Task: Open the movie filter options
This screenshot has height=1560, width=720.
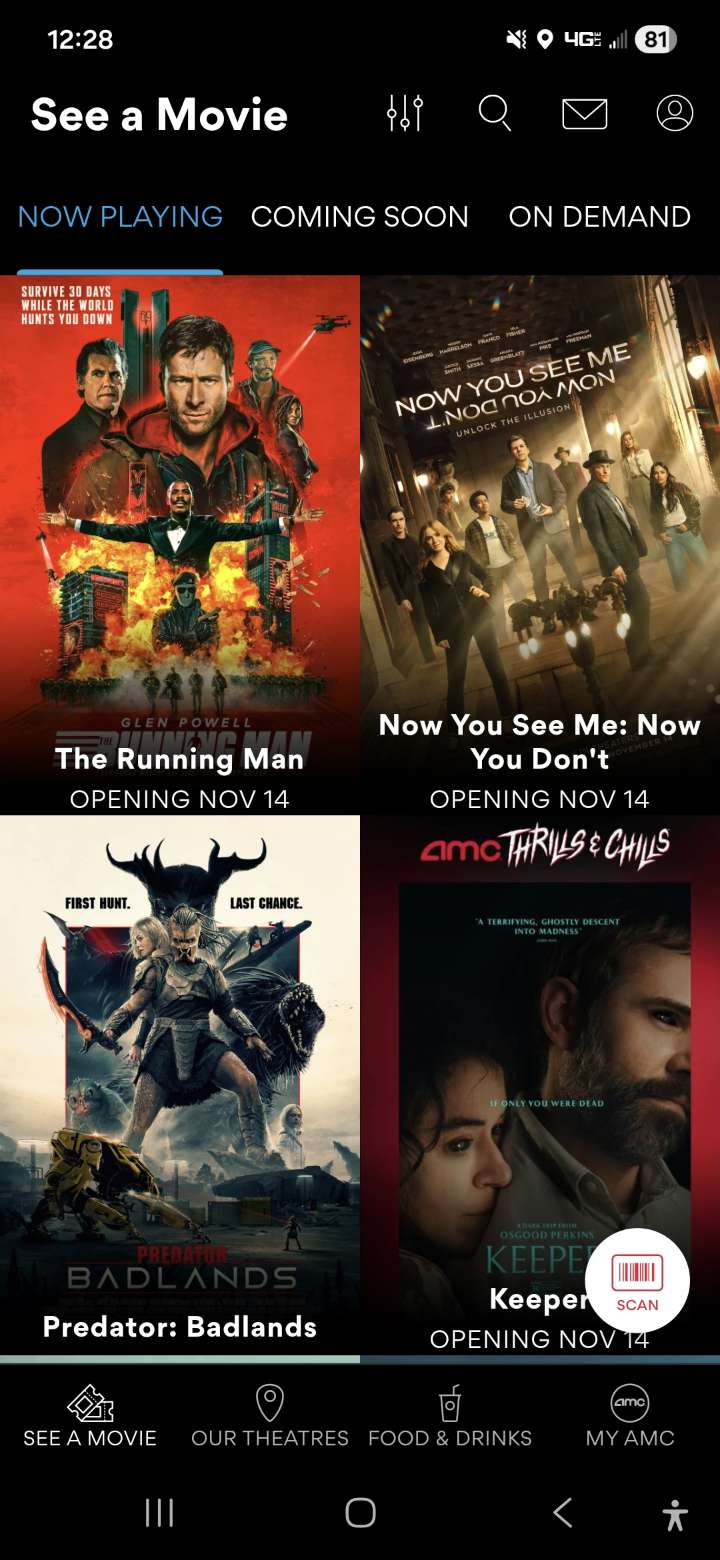Action: pyautogui.click(x=405, y=114)
